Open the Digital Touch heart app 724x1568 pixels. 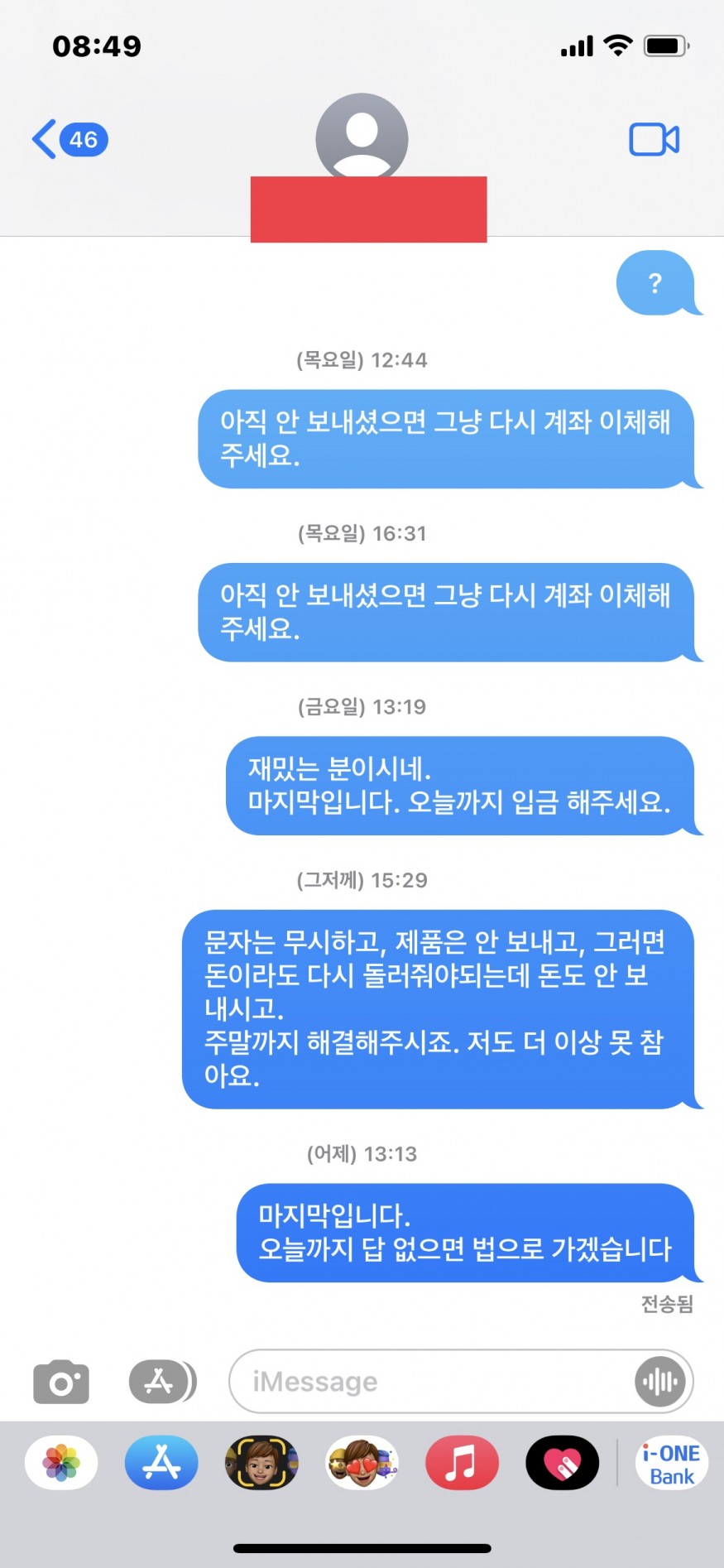point(562,1463)
